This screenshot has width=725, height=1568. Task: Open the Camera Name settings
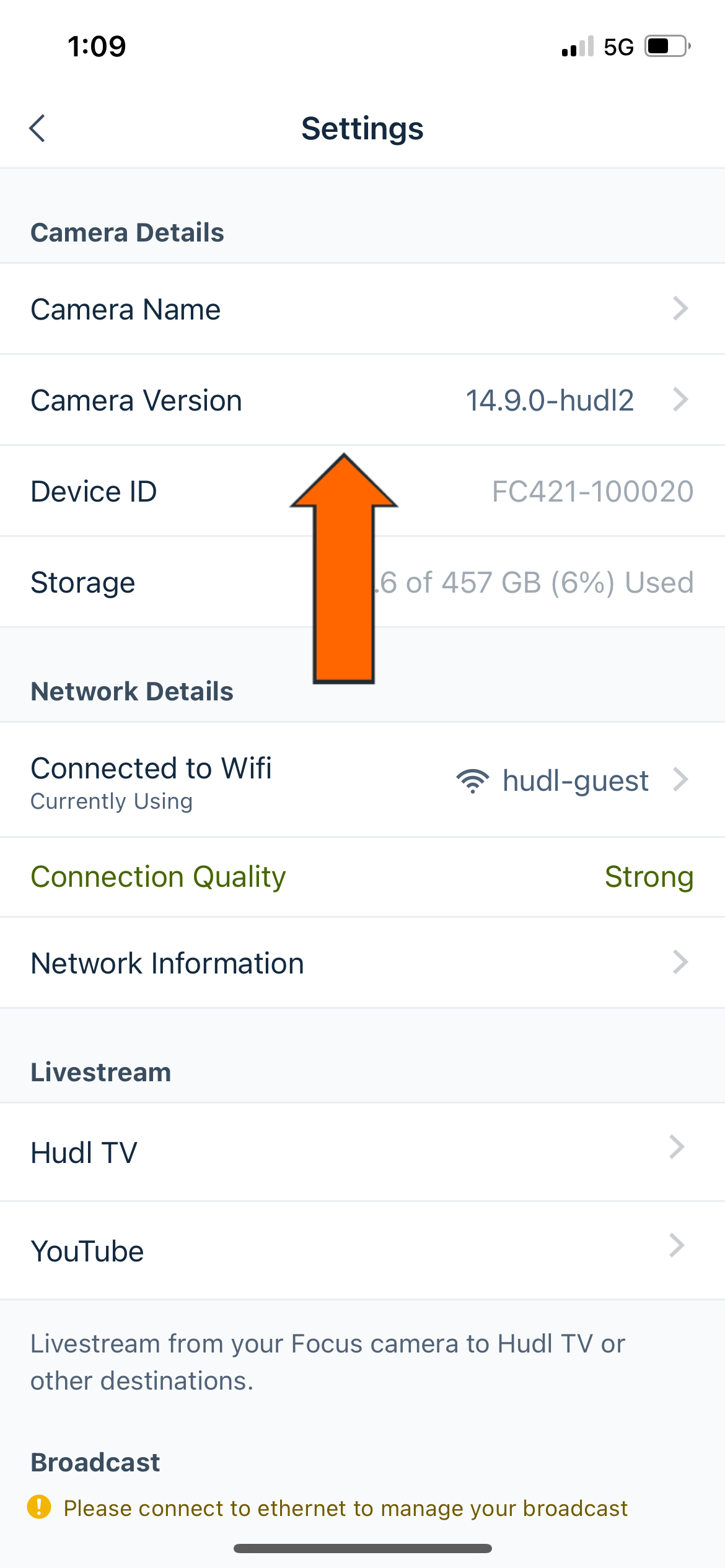point(362,308)
